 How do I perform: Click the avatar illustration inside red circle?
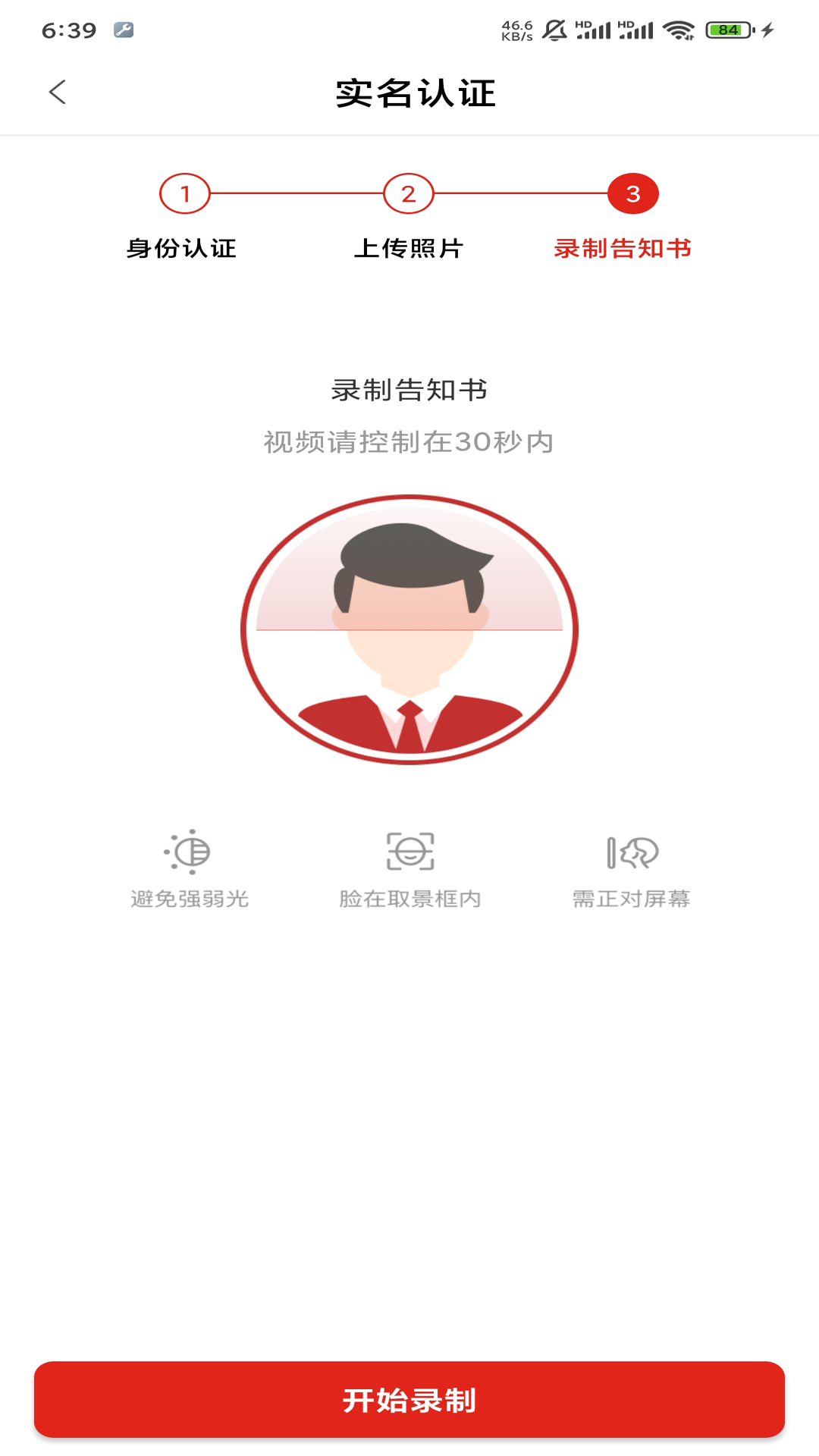[x=408, y=629]
